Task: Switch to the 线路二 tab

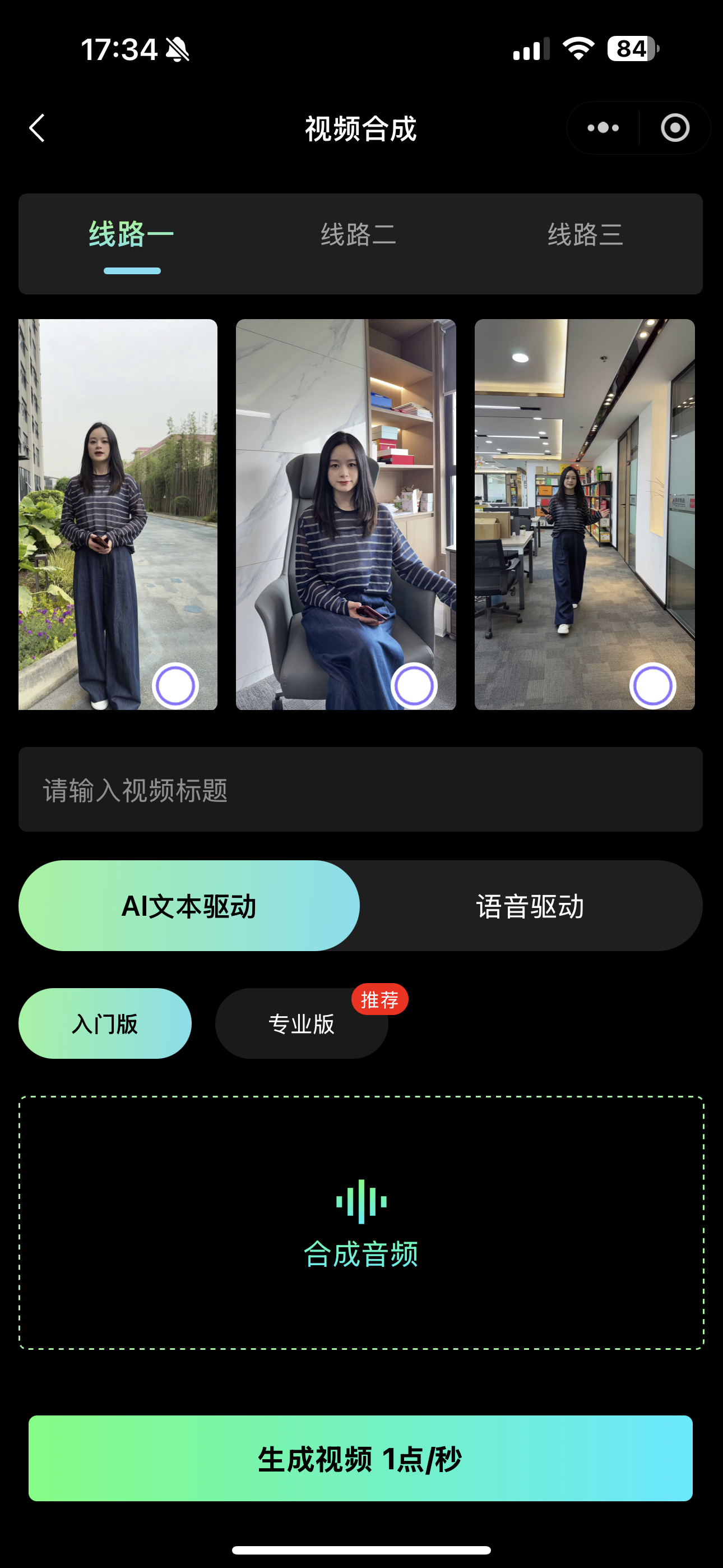Action: (x=359, y=236)
